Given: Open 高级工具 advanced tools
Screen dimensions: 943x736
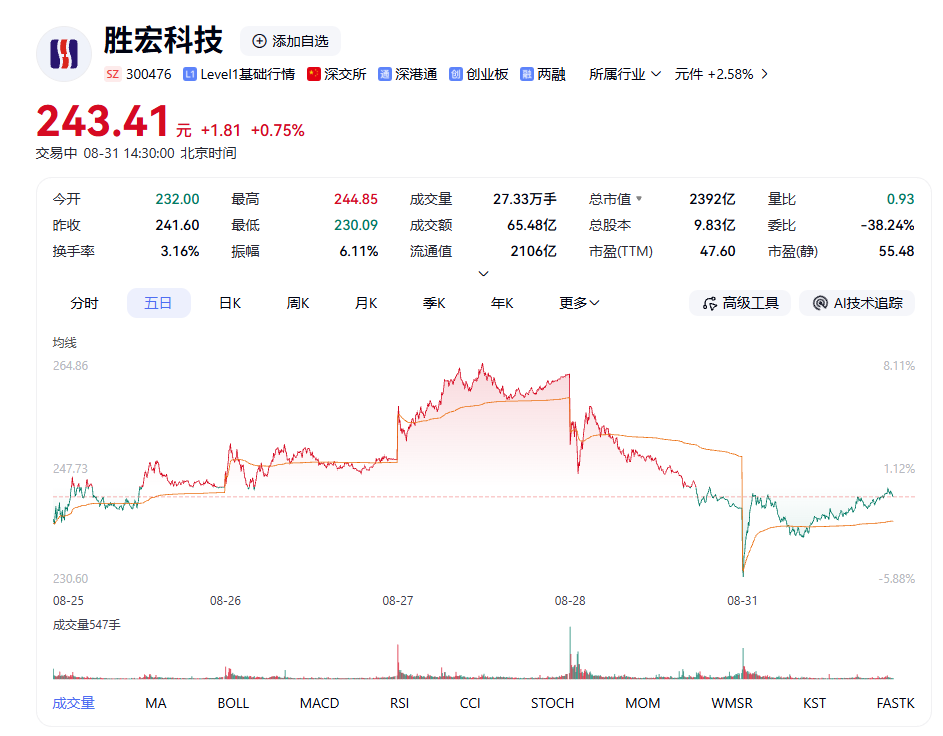Looking at the screenshot, I should click(x=740, y=303).
